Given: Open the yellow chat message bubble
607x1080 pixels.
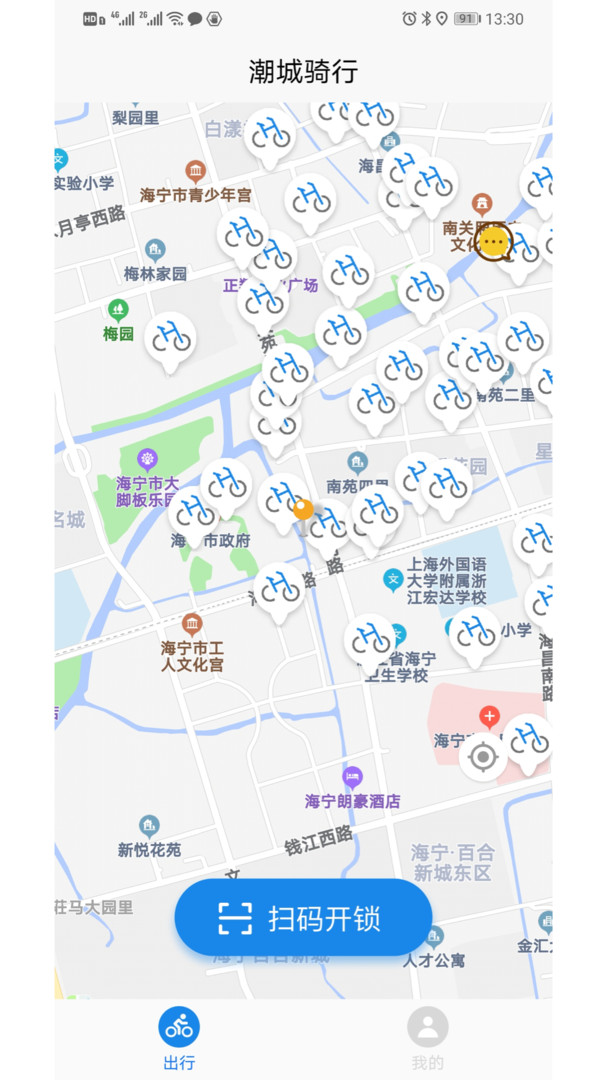Looking at the screenshot, I should coord(493,242).
